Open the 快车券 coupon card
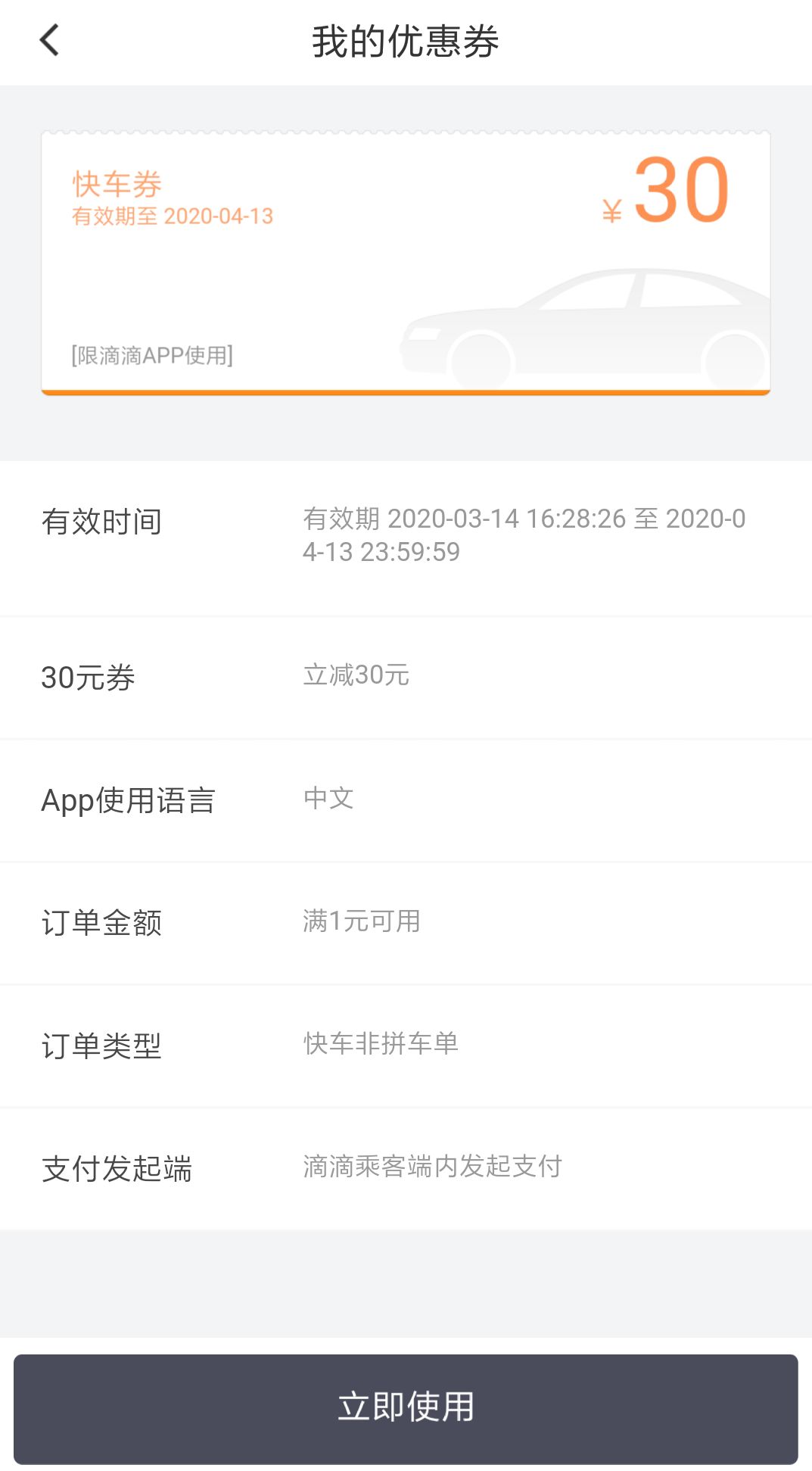The image size is (812, 1471). click(406, 261)
